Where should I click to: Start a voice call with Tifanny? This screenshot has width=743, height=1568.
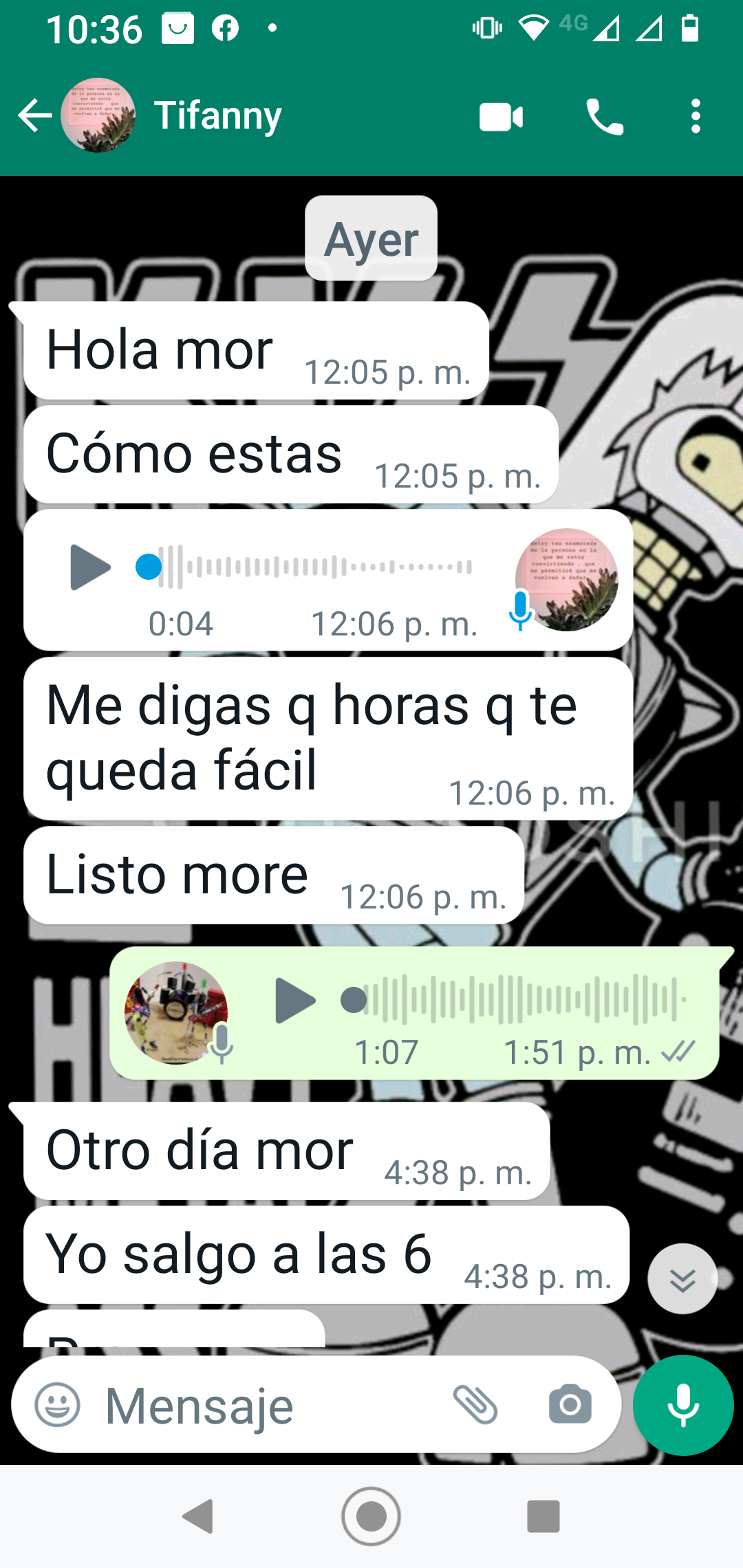[x=605, y=116]
